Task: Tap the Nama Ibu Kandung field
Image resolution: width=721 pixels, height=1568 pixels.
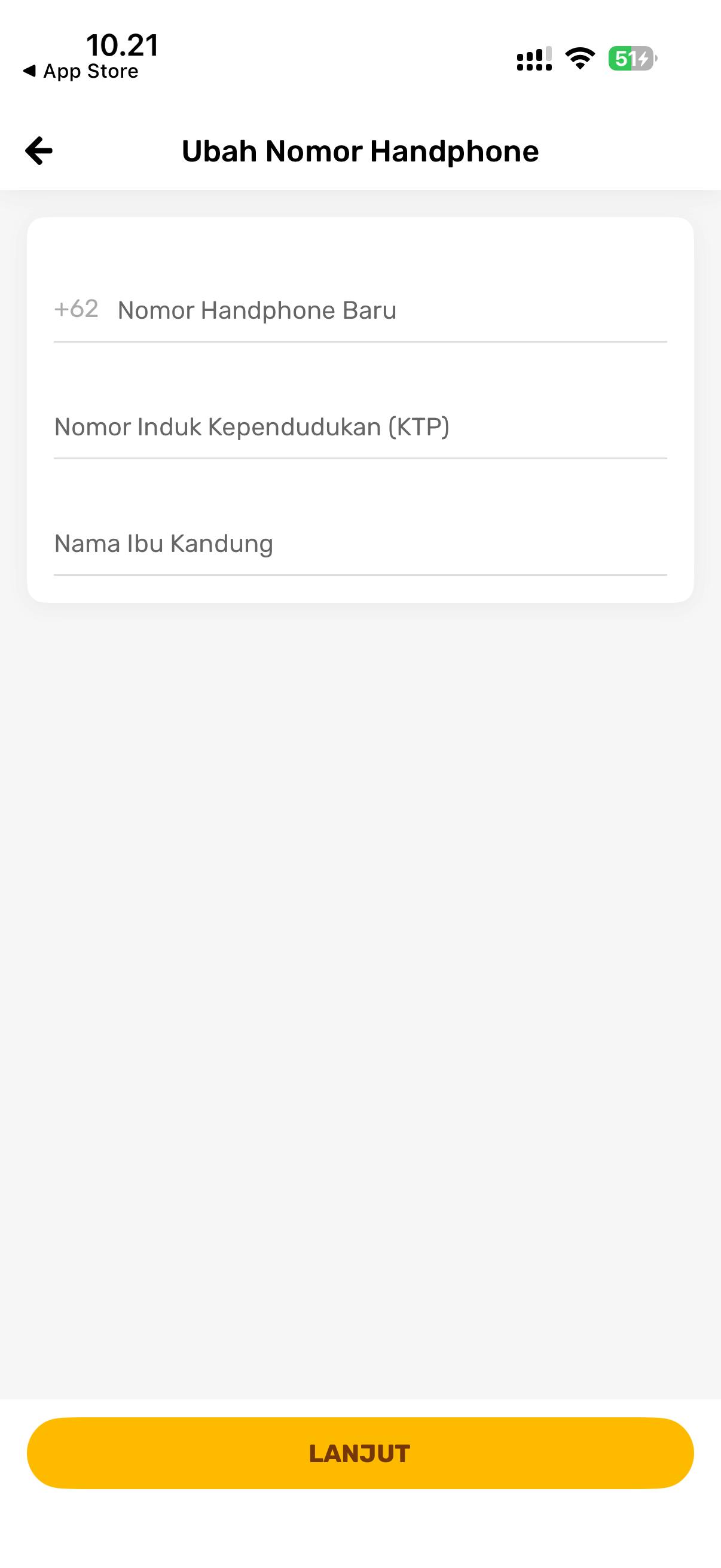Action: tap(360, 544)
